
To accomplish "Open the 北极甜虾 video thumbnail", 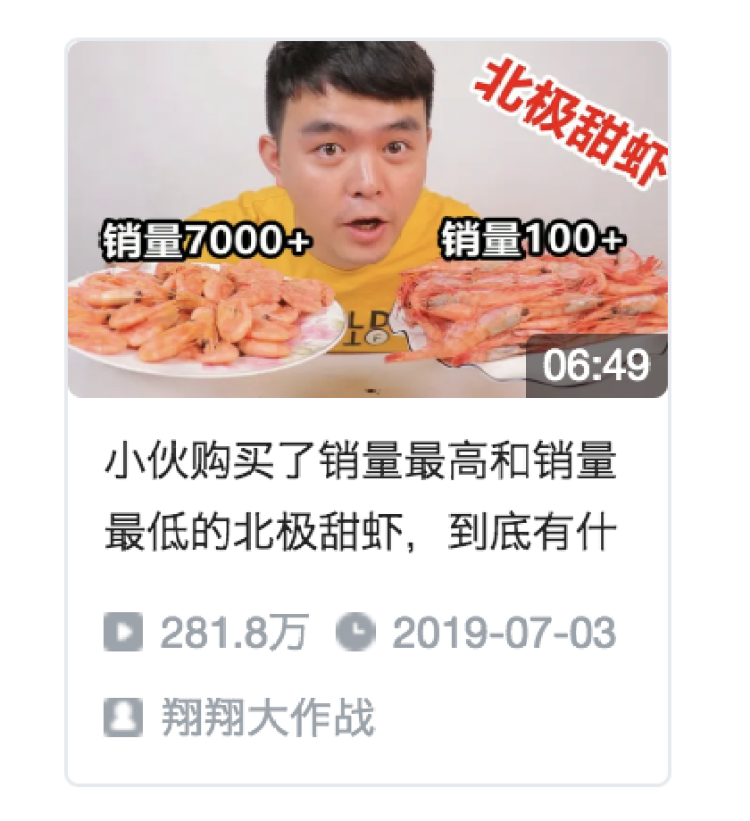I will click(367, 220).
